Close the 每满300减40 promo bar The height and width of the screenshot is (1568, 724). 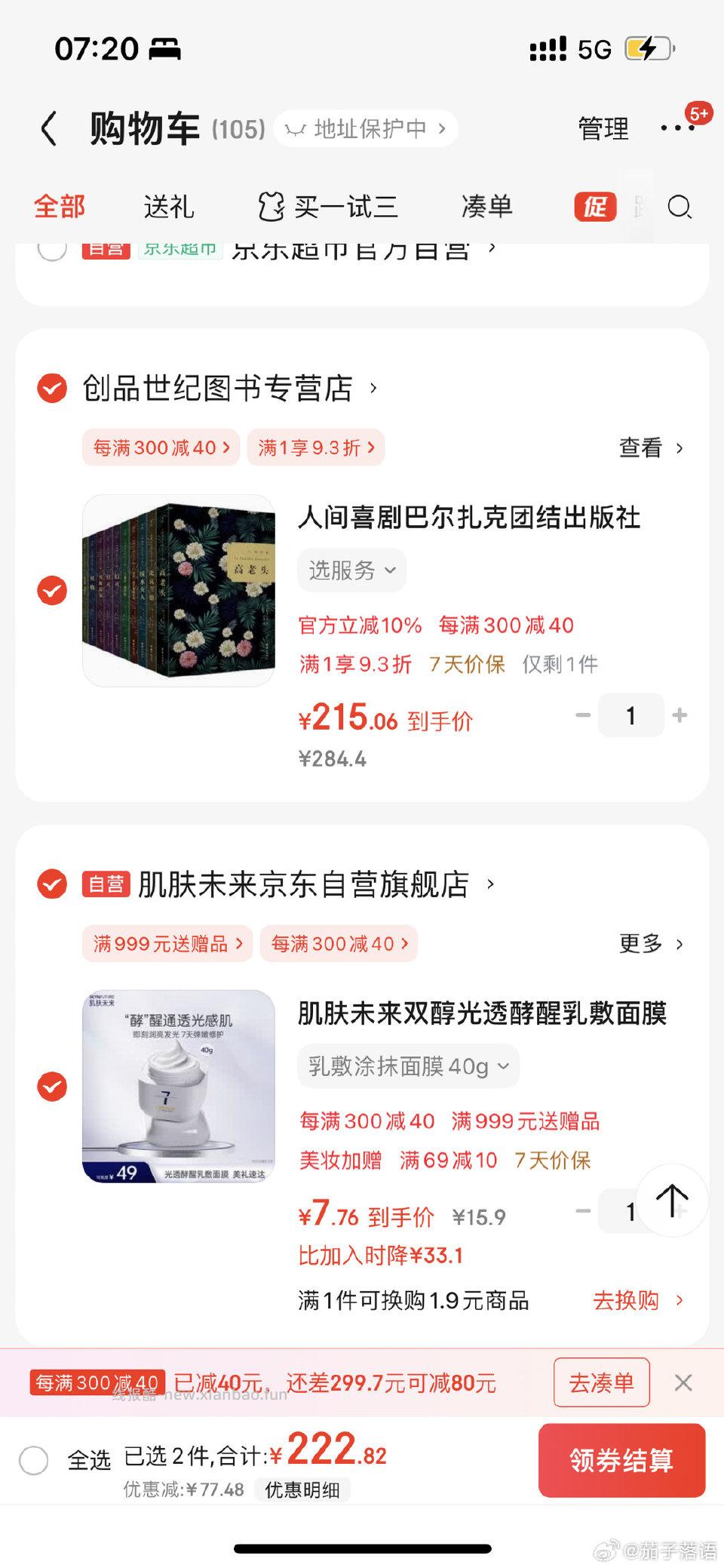coord(683,1382)
